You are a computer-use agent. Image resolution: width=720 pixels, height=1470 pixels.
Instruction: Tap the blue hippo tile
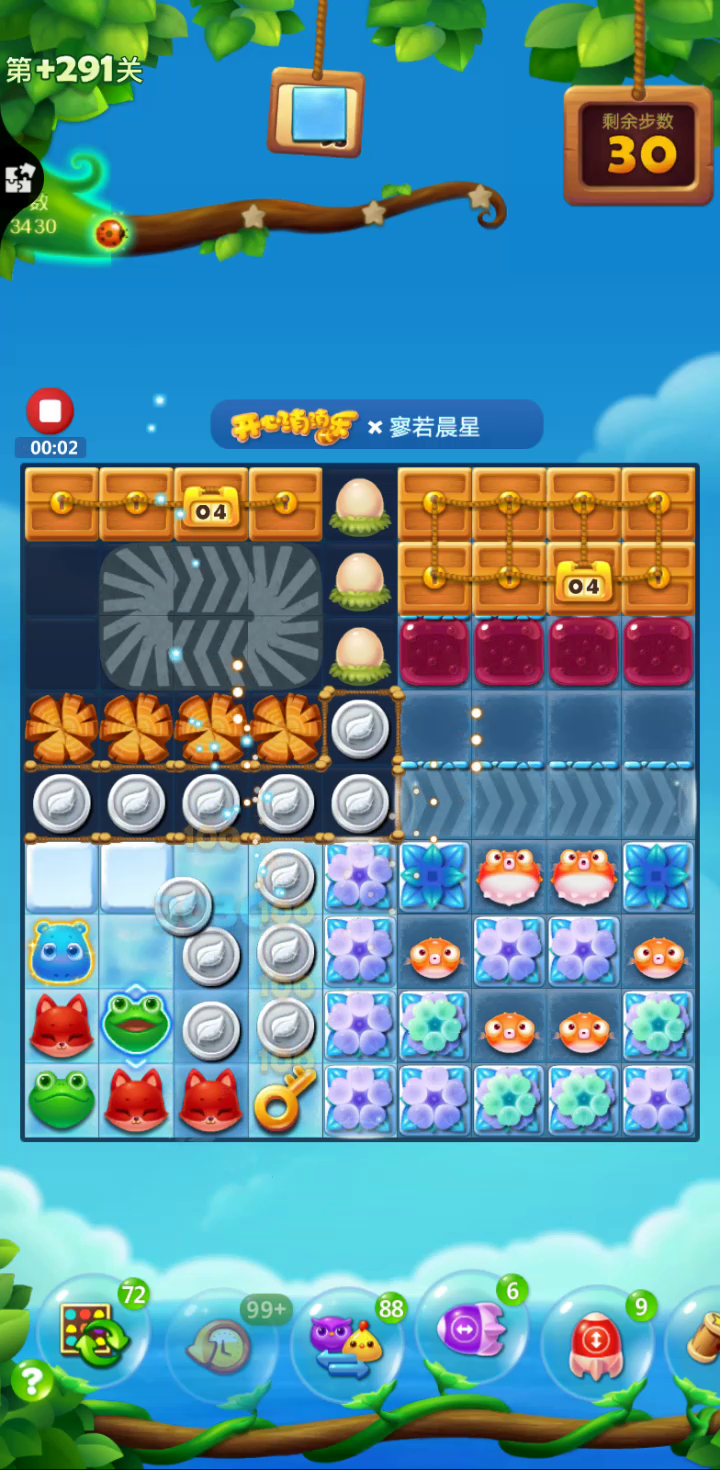[61, 952]
